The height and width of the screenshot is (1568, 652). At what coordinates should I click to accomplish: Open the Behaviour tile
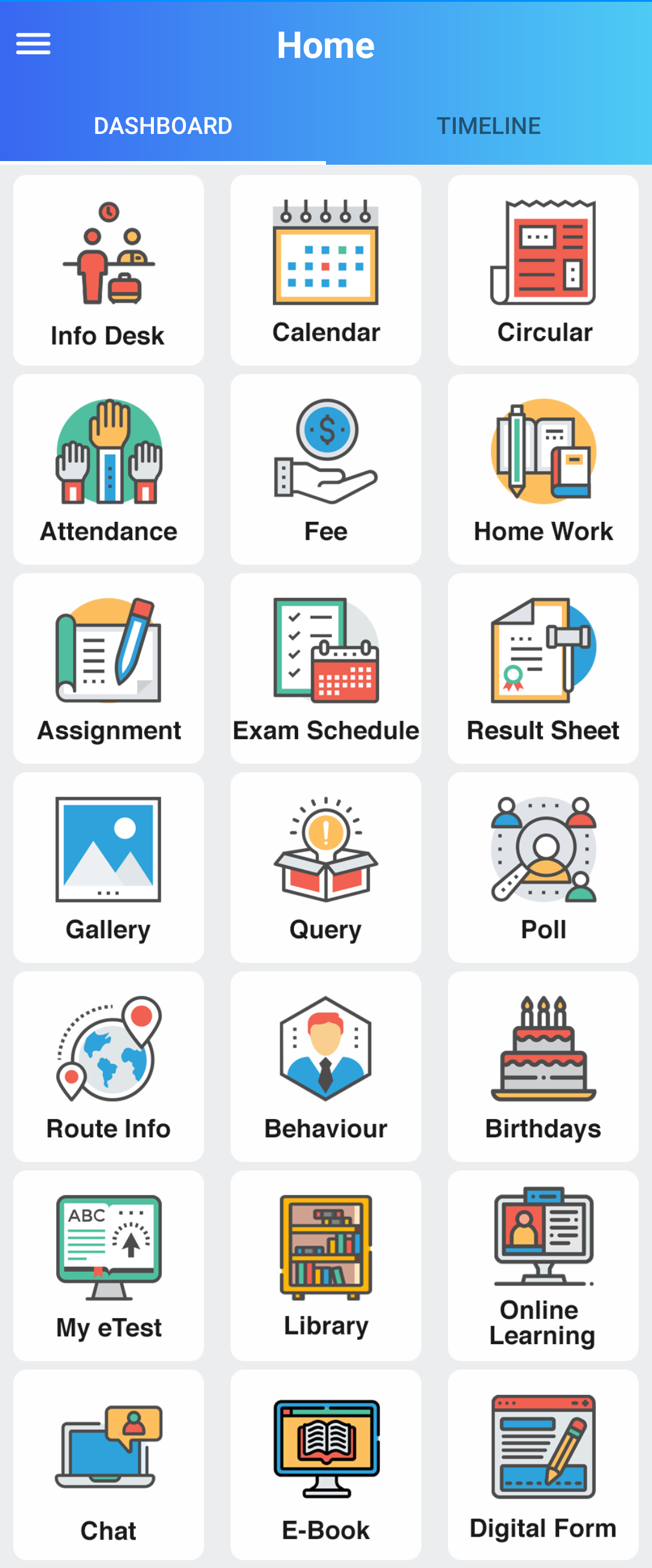coord(325,1067)
